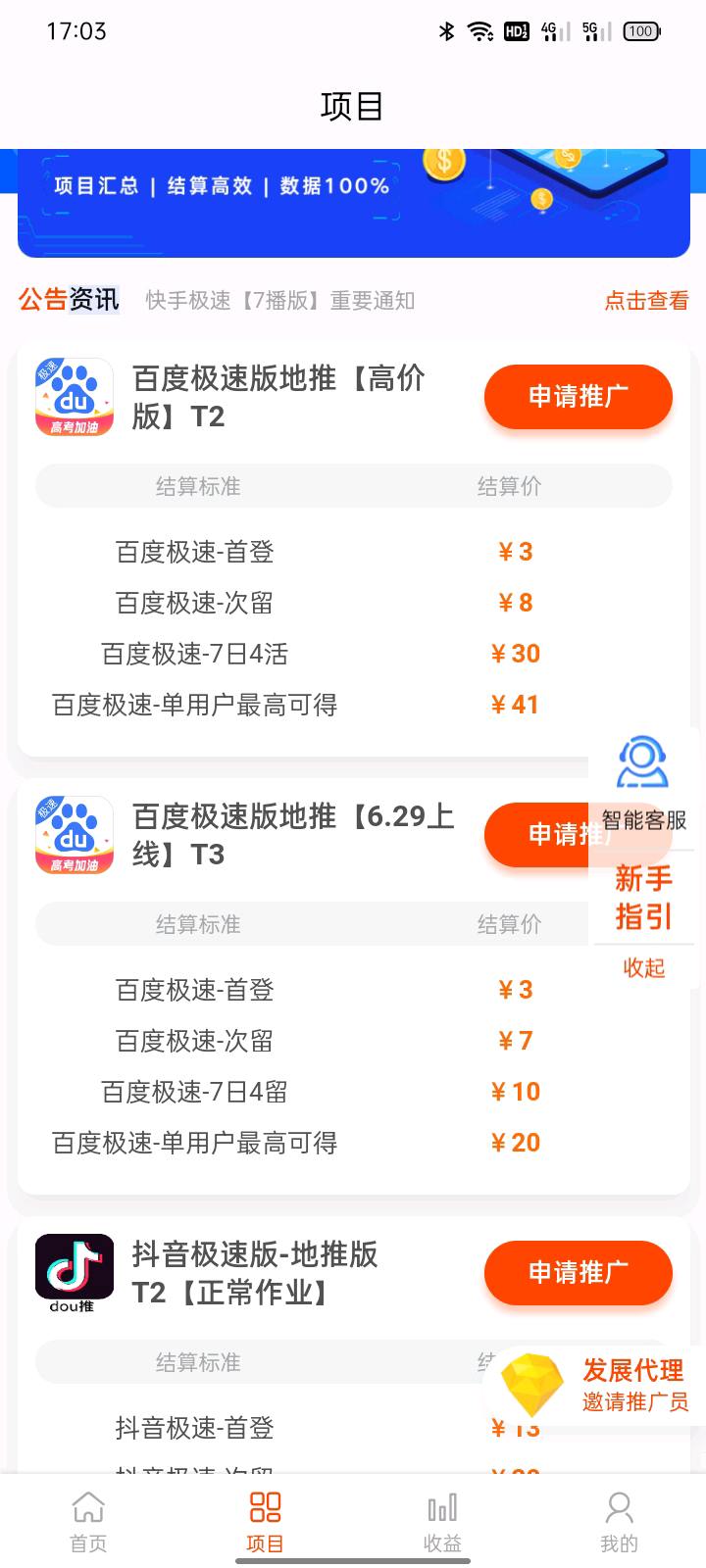This screenshot has width=706, height=1568.
Task: Go to the 收益 tab
Action: point(441,1522)
